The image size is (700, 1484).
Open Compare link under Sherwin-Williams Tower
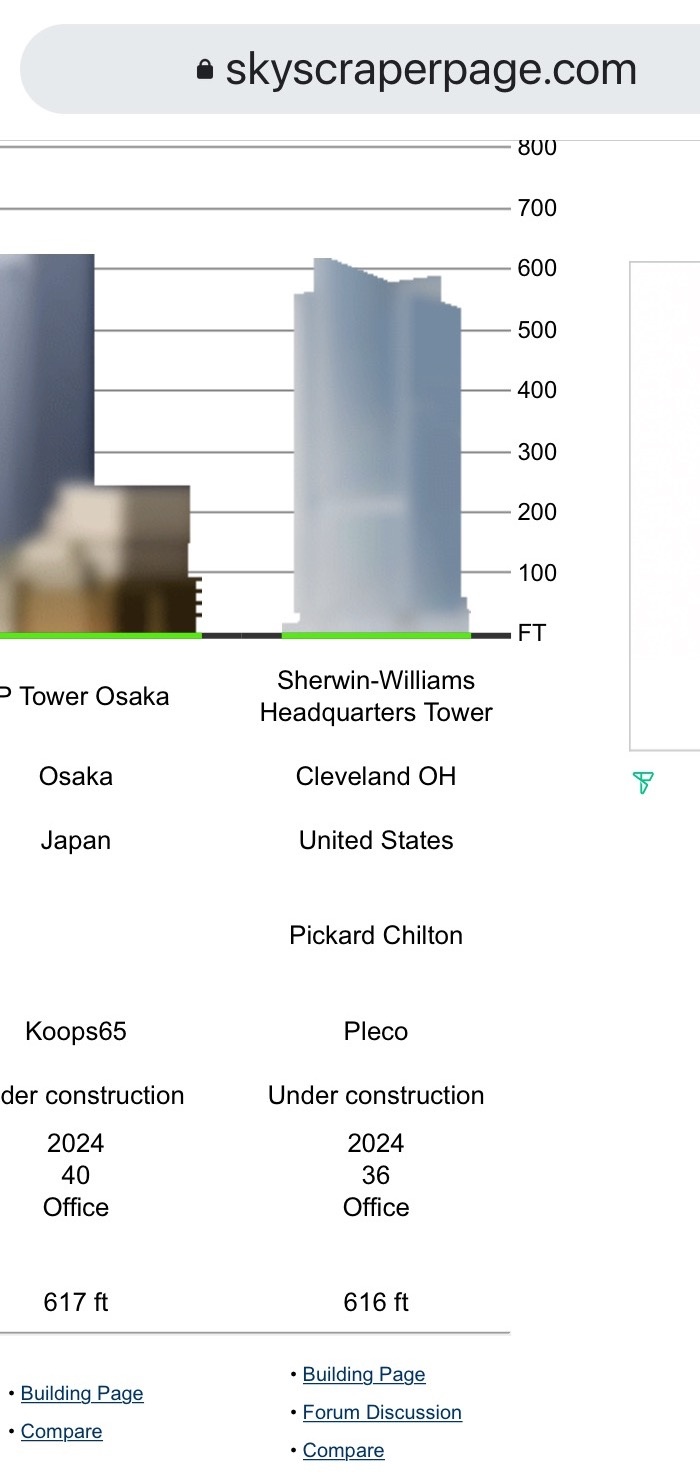[x=343, y=1450]
